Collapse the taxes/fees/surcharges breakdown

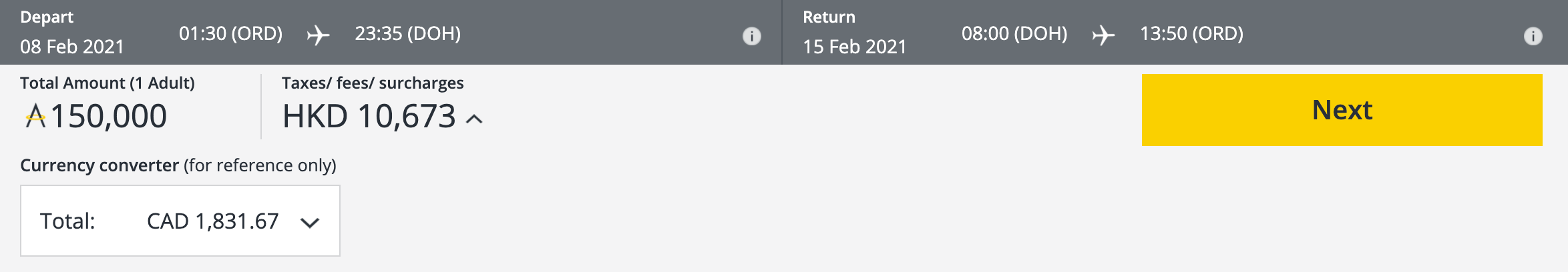(x=474, y=119)
